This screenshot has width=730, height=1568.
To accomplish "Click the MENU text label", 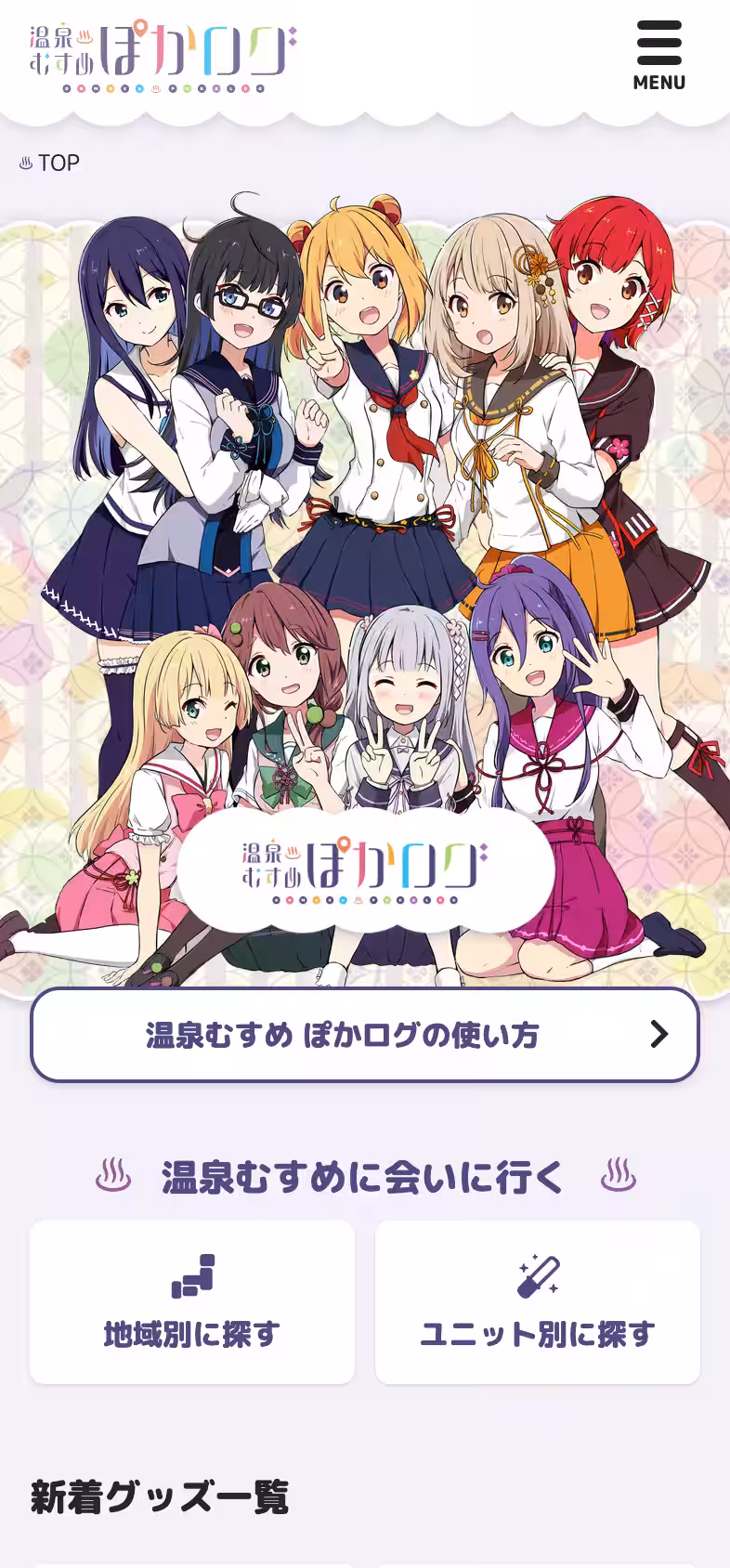I will (x=658, y=82).
